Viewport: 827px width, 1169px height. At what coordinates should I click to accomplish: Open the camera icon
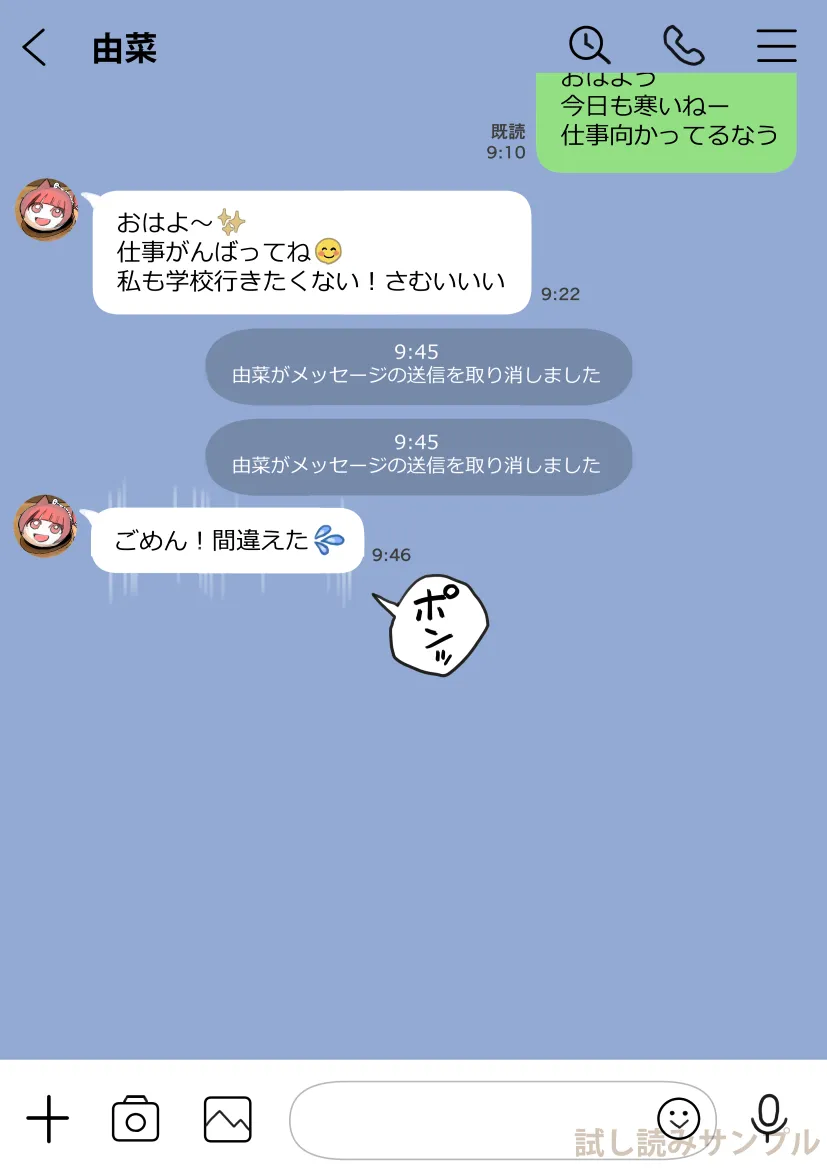tap(135, 1120)
